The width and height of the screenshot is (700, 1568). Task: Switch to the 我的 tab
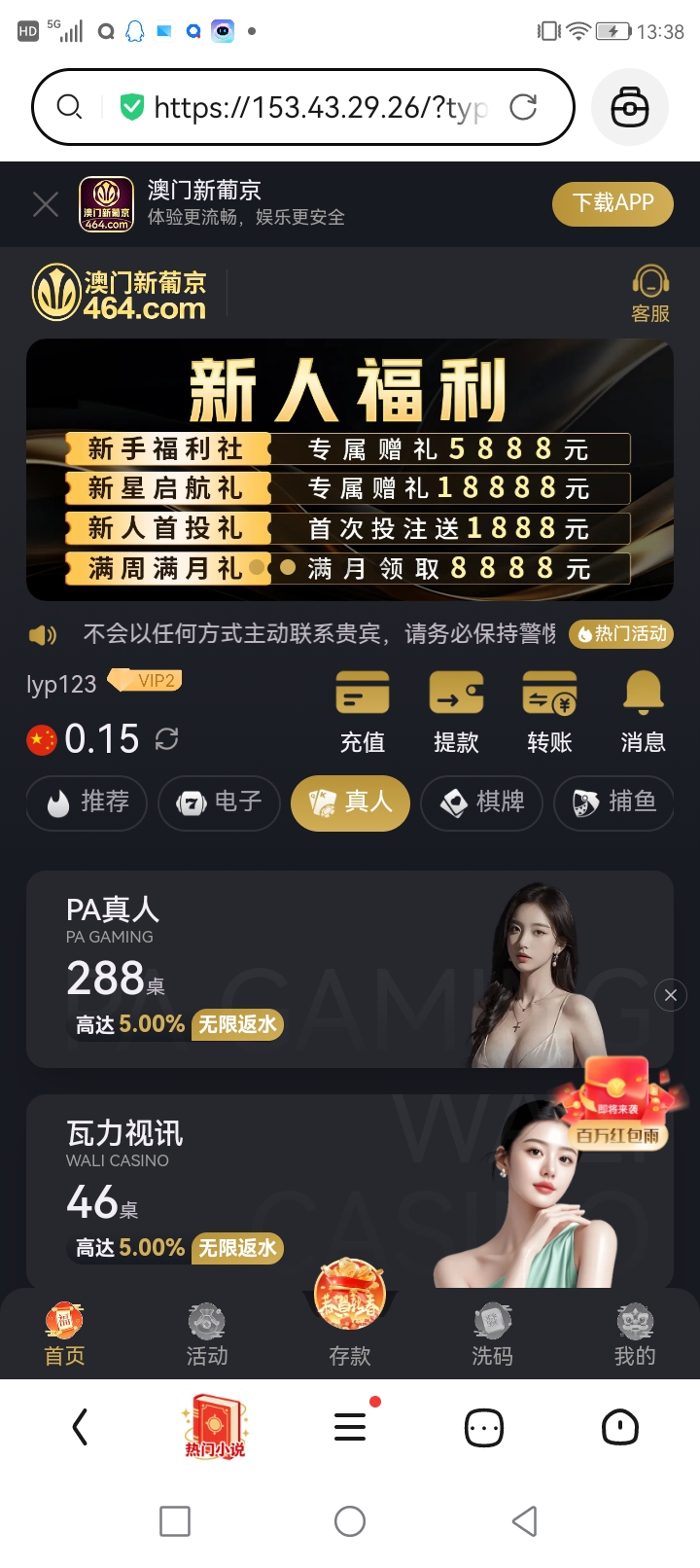click(635, 1336)
